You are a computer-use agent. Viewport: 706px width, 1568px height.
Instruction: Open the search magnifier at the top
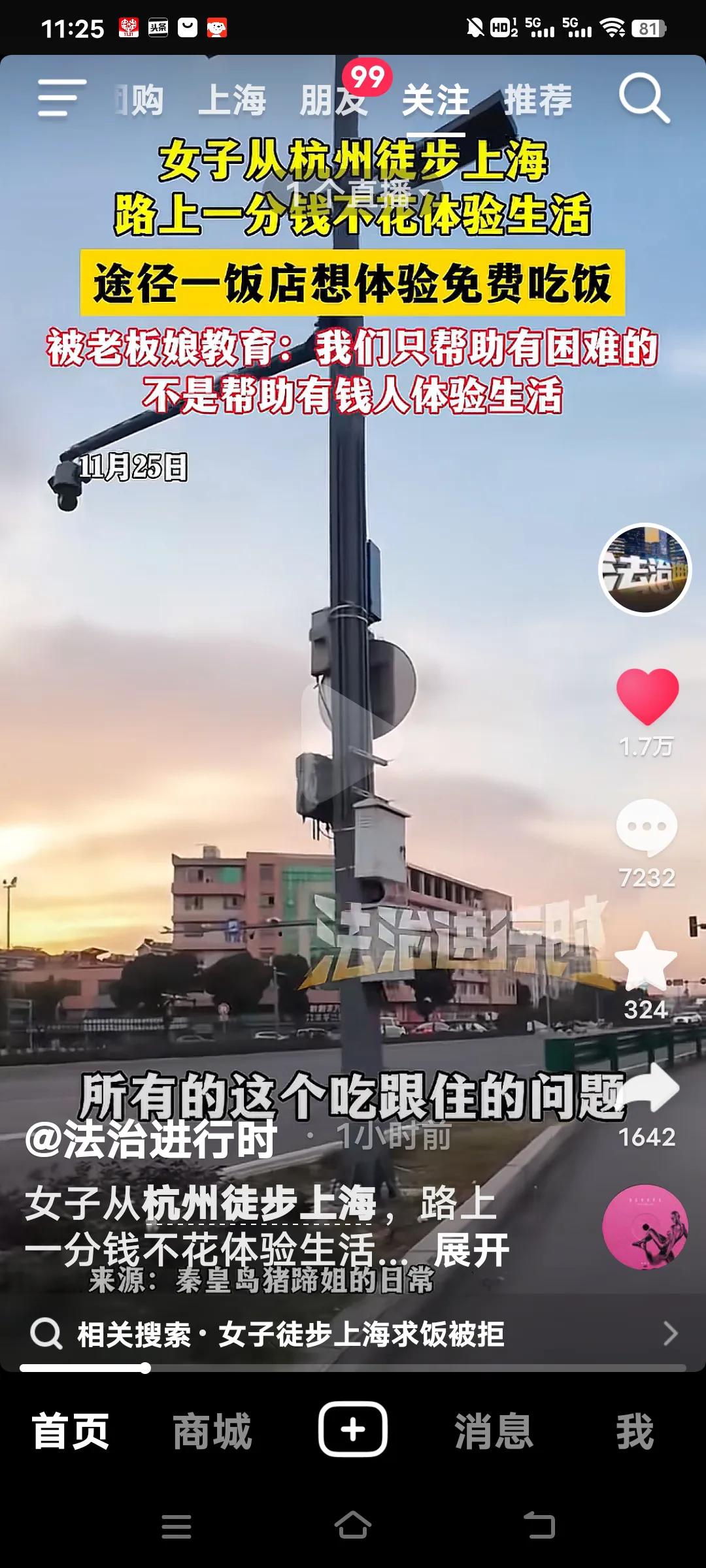click(x=644, y=99)
